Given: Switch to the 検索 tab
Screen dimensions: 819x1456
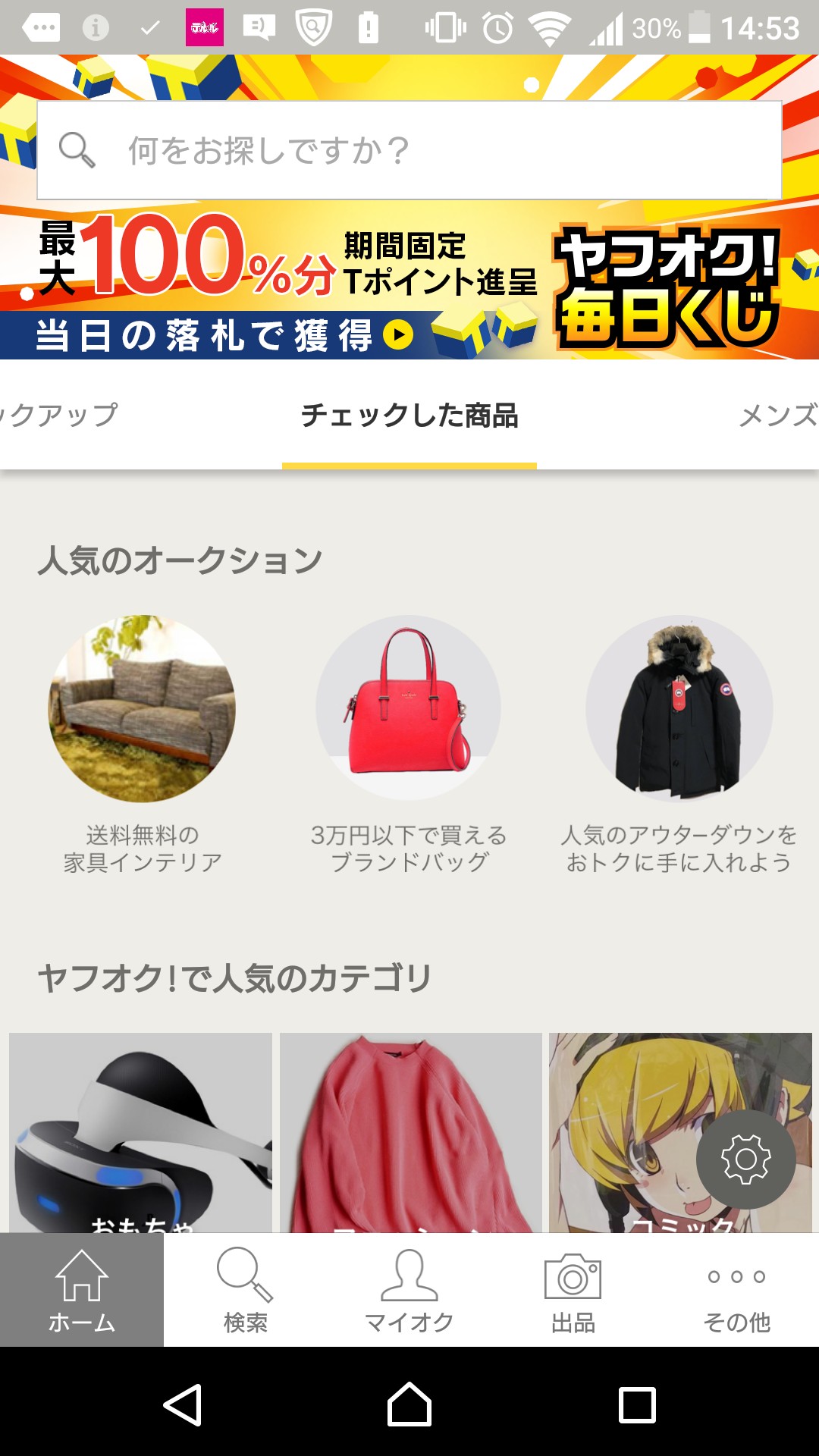Looking at the screenshot, I should pos(246,1290).
